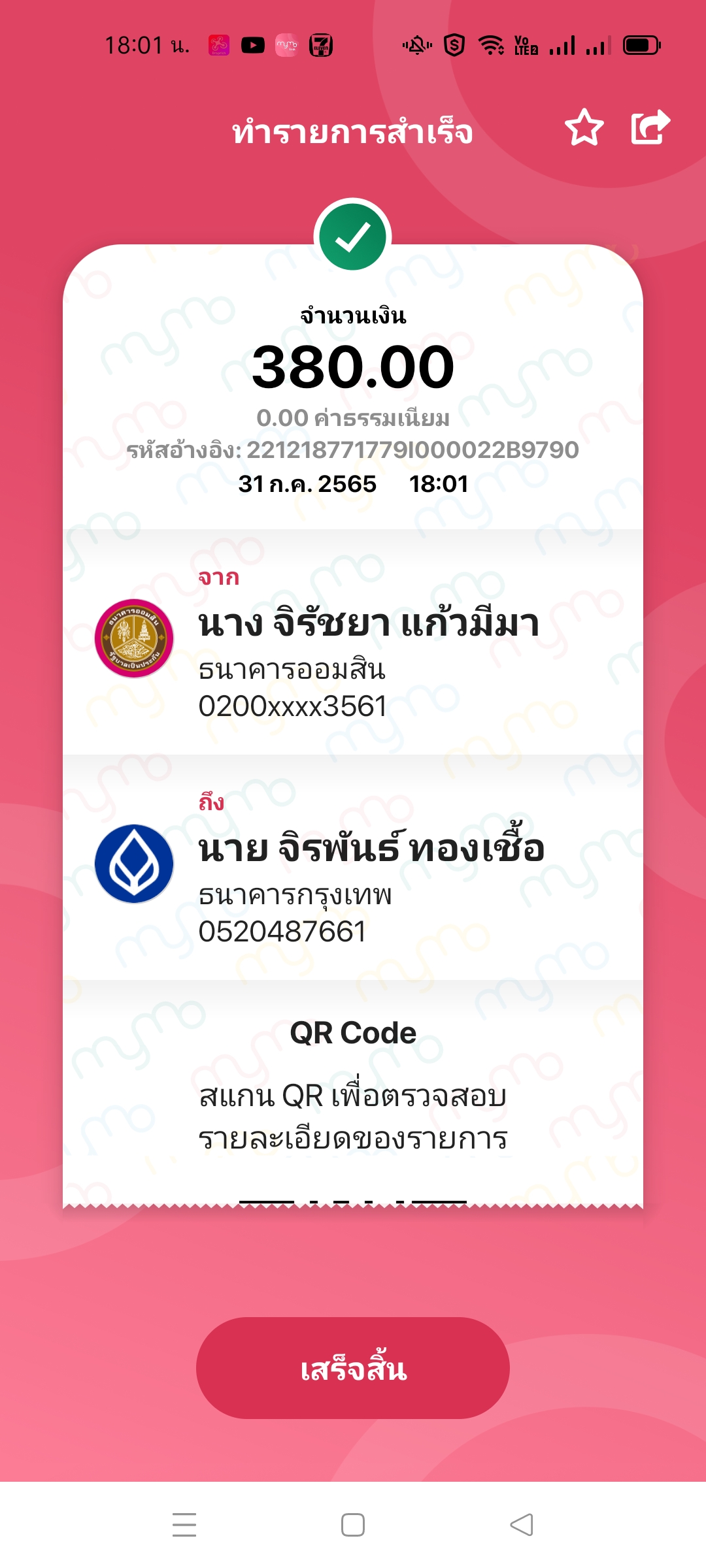Share the transfer slip
Viewport: 706px width, 1568px height.
point(650,127)
